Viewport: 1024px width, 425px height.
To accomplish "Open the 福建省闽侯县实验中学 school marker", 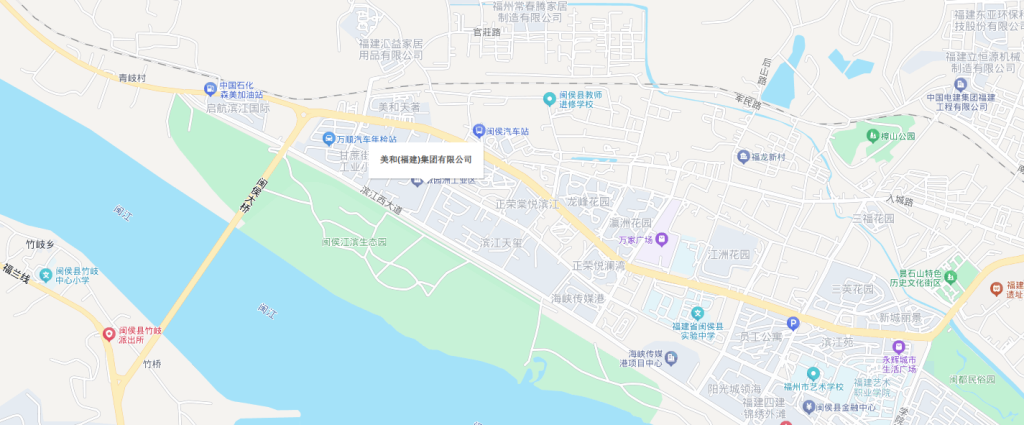I will 698,314.
